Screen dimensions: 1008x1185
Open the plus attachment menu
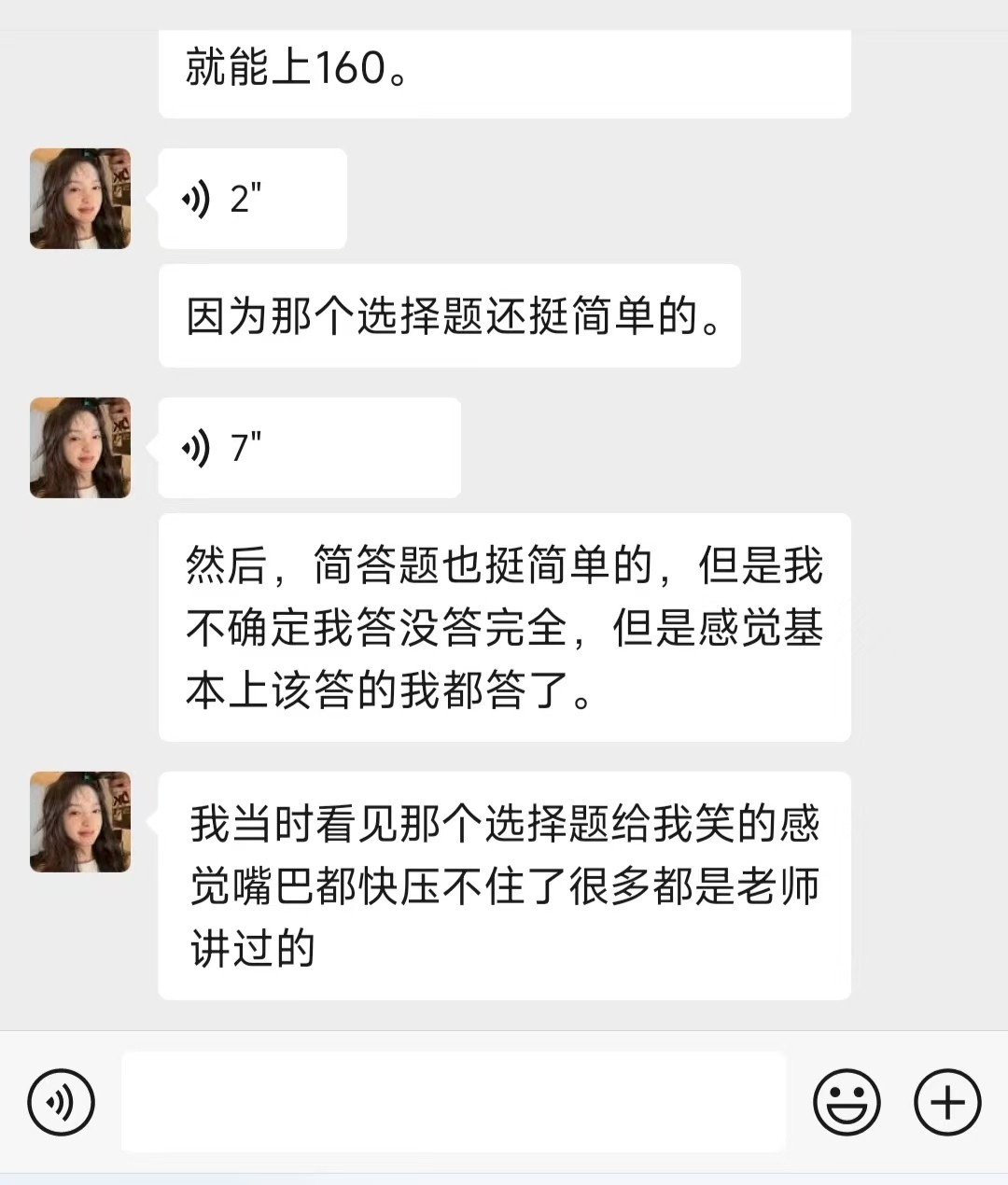click(x=947, y=1103)
